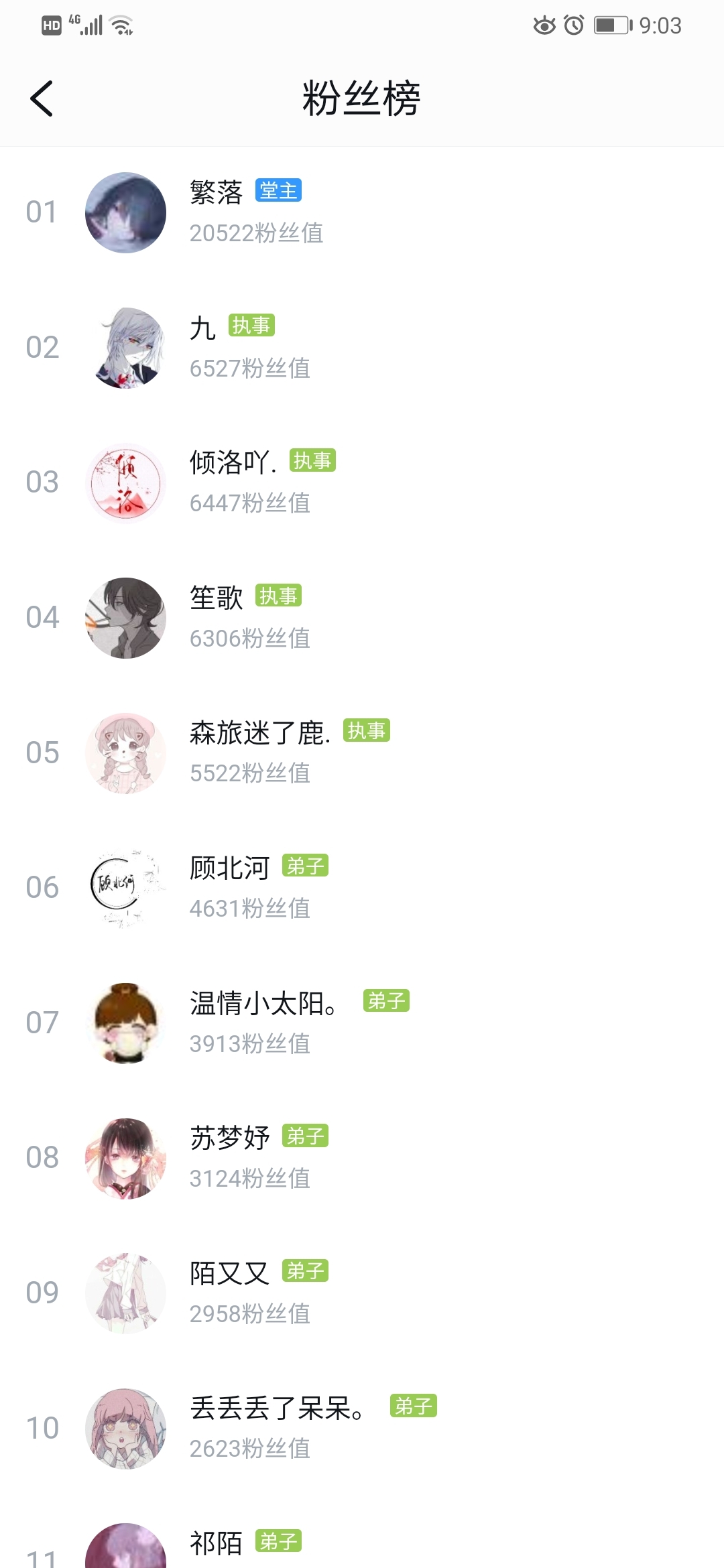View the entry for 陌又又
724x1568 pixels.
click(x=362, y=1293)
